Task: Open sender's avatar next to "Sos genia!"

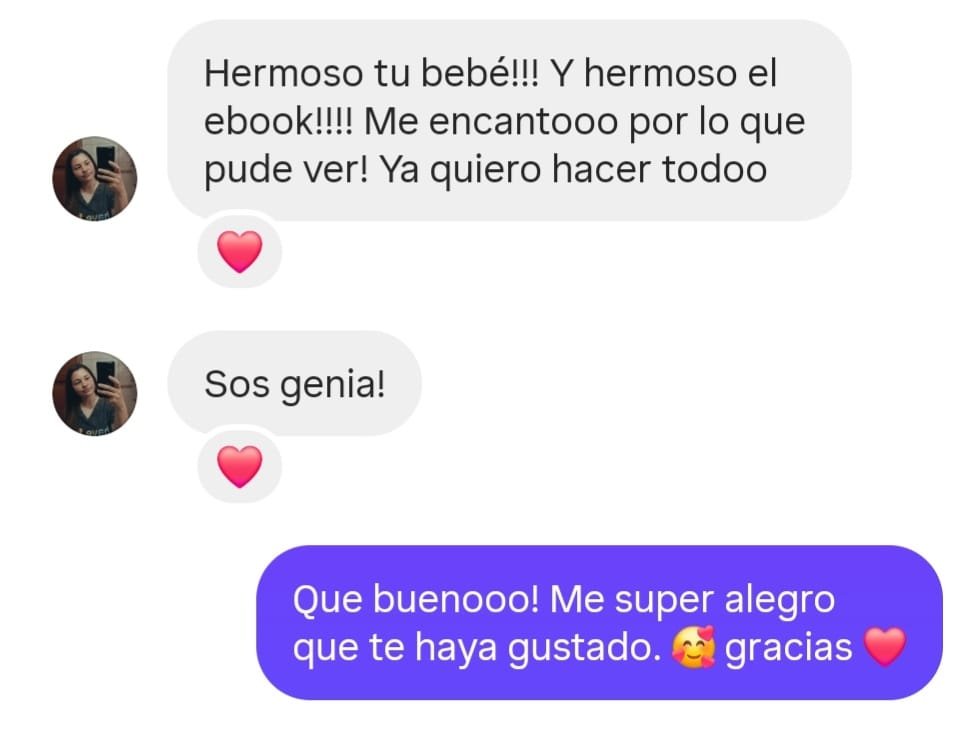Action: pyautogui.click(x=94, y=393)
